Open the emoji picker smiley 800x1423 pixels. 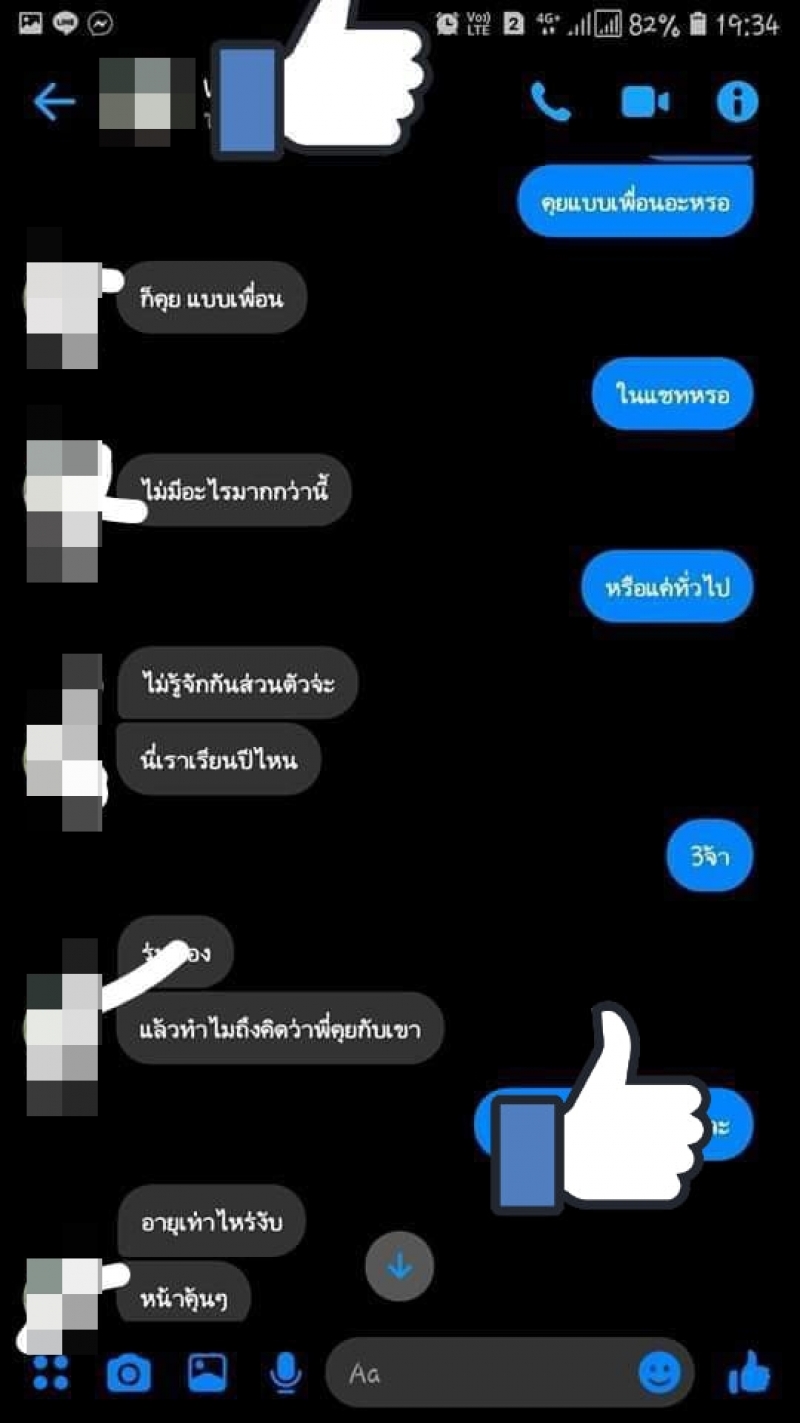tap(659, 1374)
